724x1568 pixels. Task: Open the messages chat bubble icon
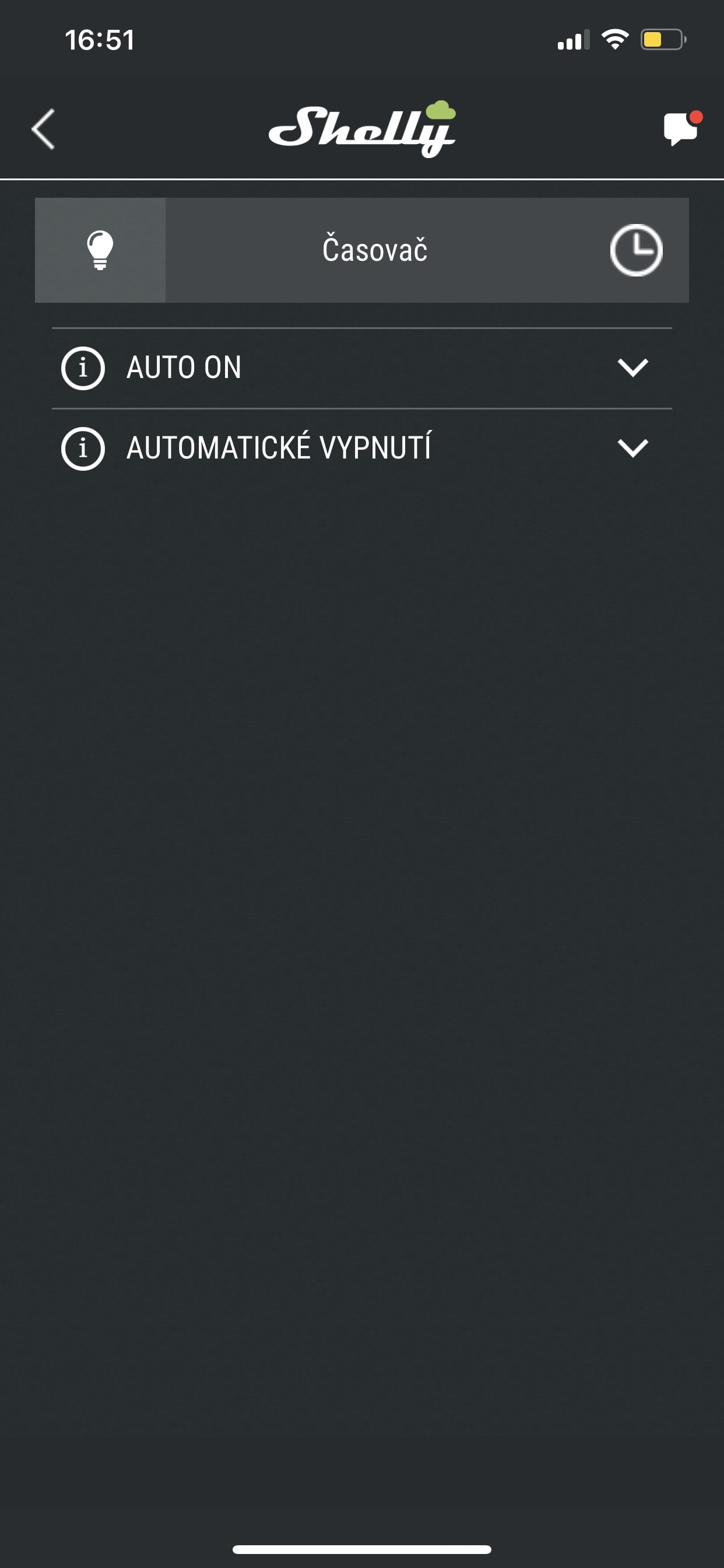pos(682,128)
